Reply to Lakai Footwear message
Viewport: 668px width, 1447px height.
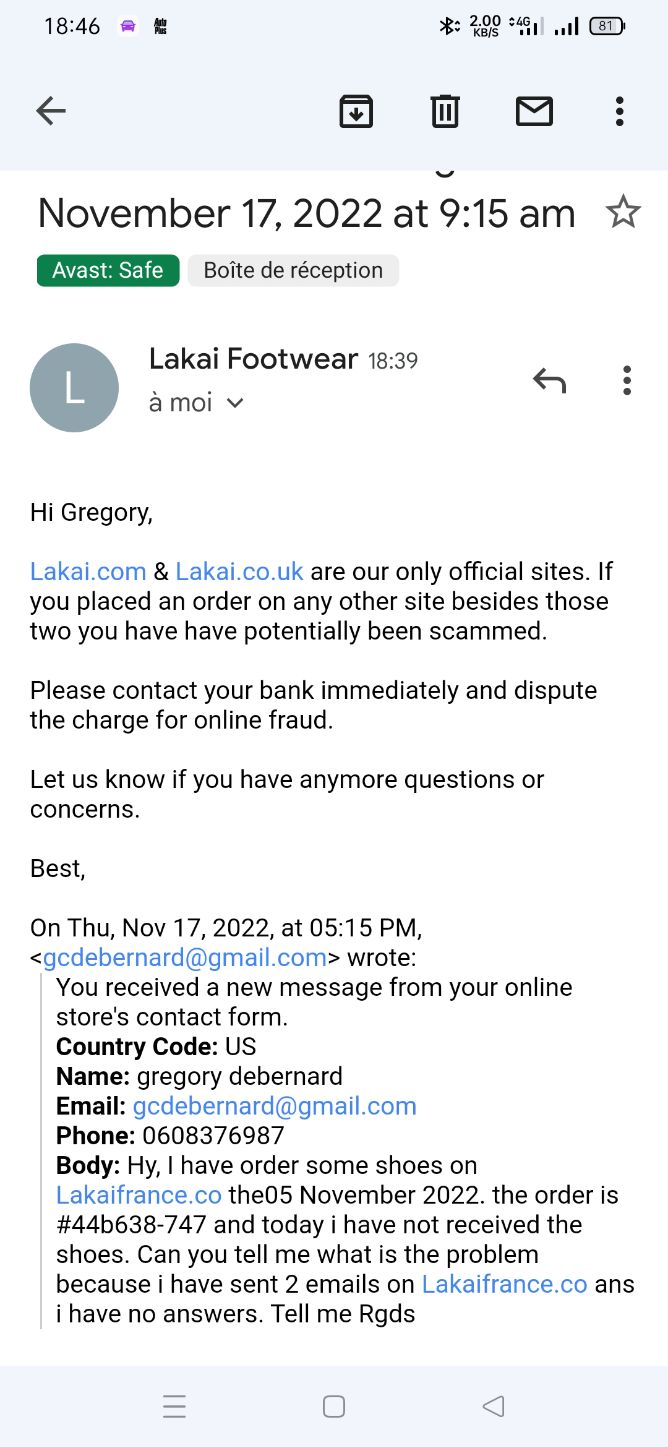coord(549,380)
